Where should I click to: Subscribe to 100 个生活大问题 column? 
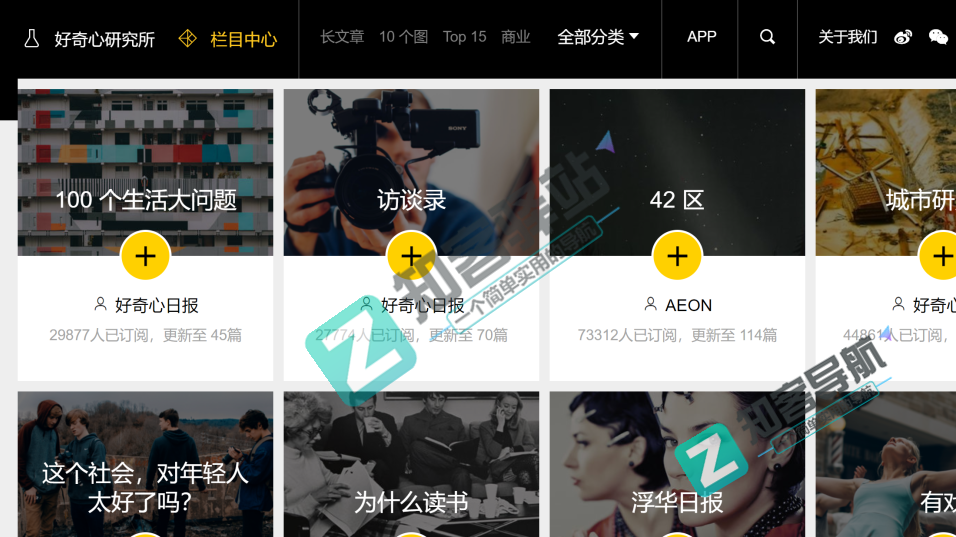pos(145,256)
